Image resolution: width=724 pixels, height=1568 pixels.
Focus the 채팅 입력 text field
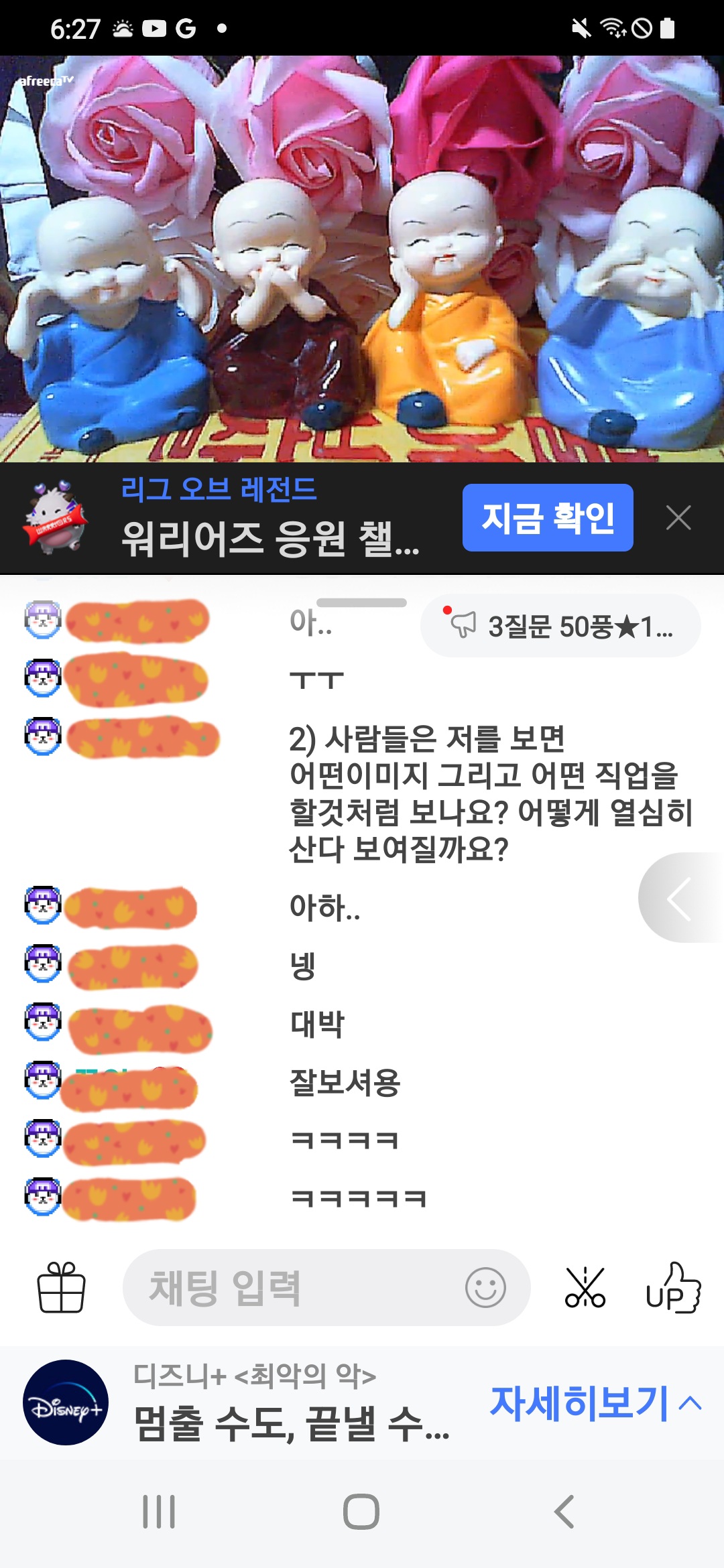coord(288,1287)
